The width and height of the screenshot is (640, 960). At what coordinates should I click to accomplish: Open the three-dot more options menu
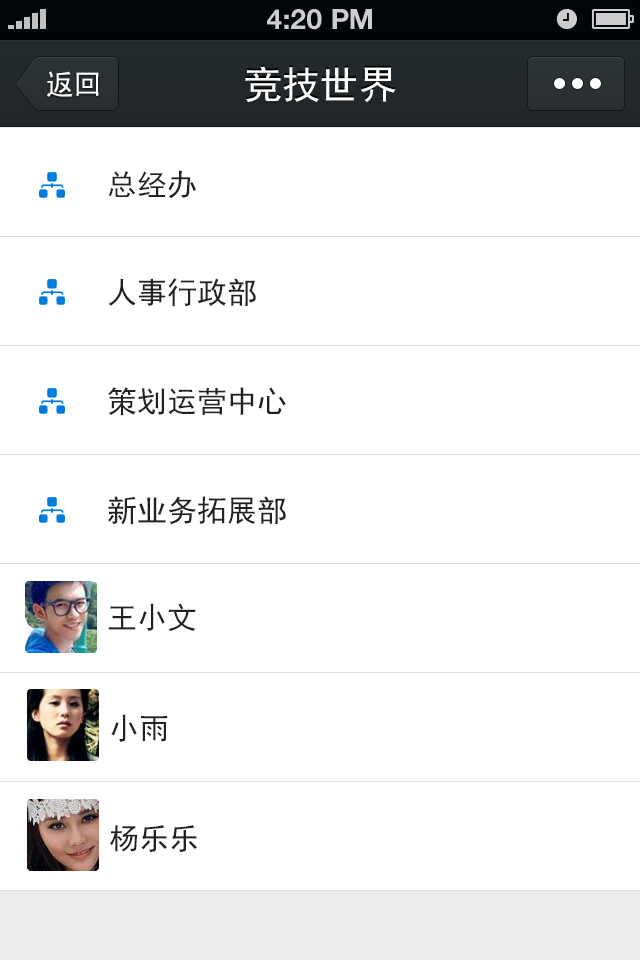click(576, 84)
